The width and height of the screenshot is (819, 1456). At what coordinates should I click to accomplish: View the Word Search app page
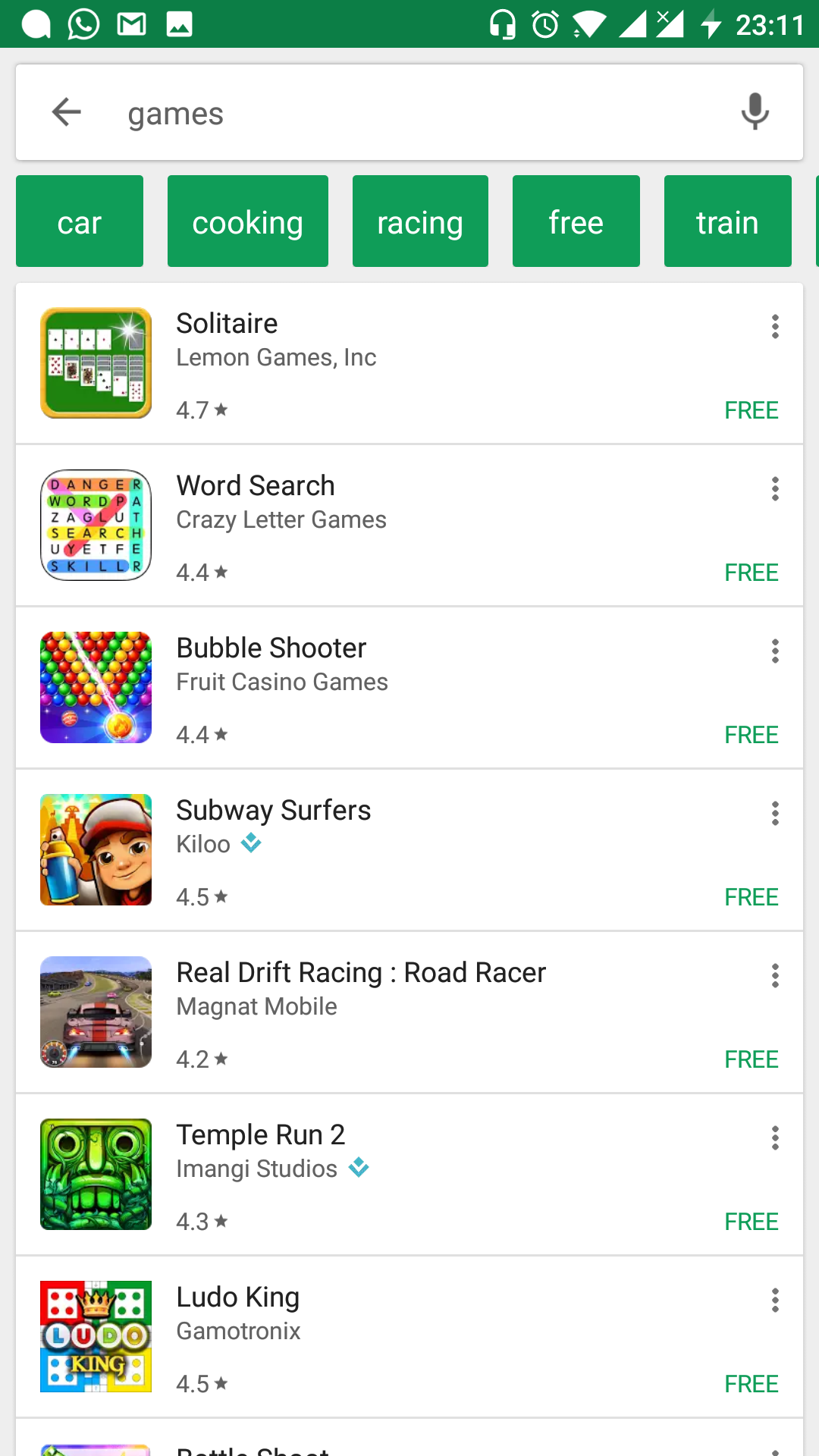[x=409, y=526]
